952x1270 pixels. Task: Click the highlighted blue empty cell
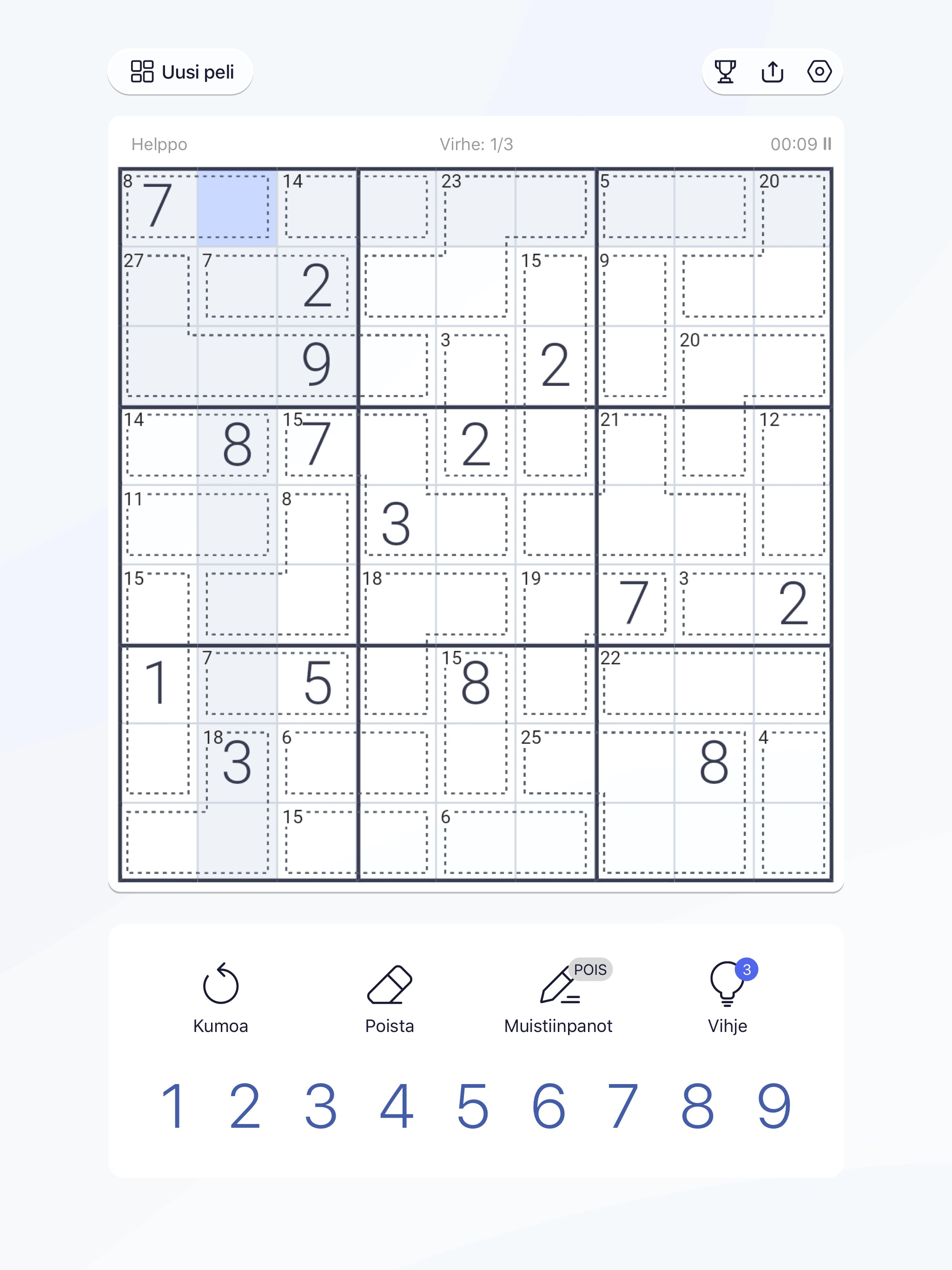pos(236,207)
